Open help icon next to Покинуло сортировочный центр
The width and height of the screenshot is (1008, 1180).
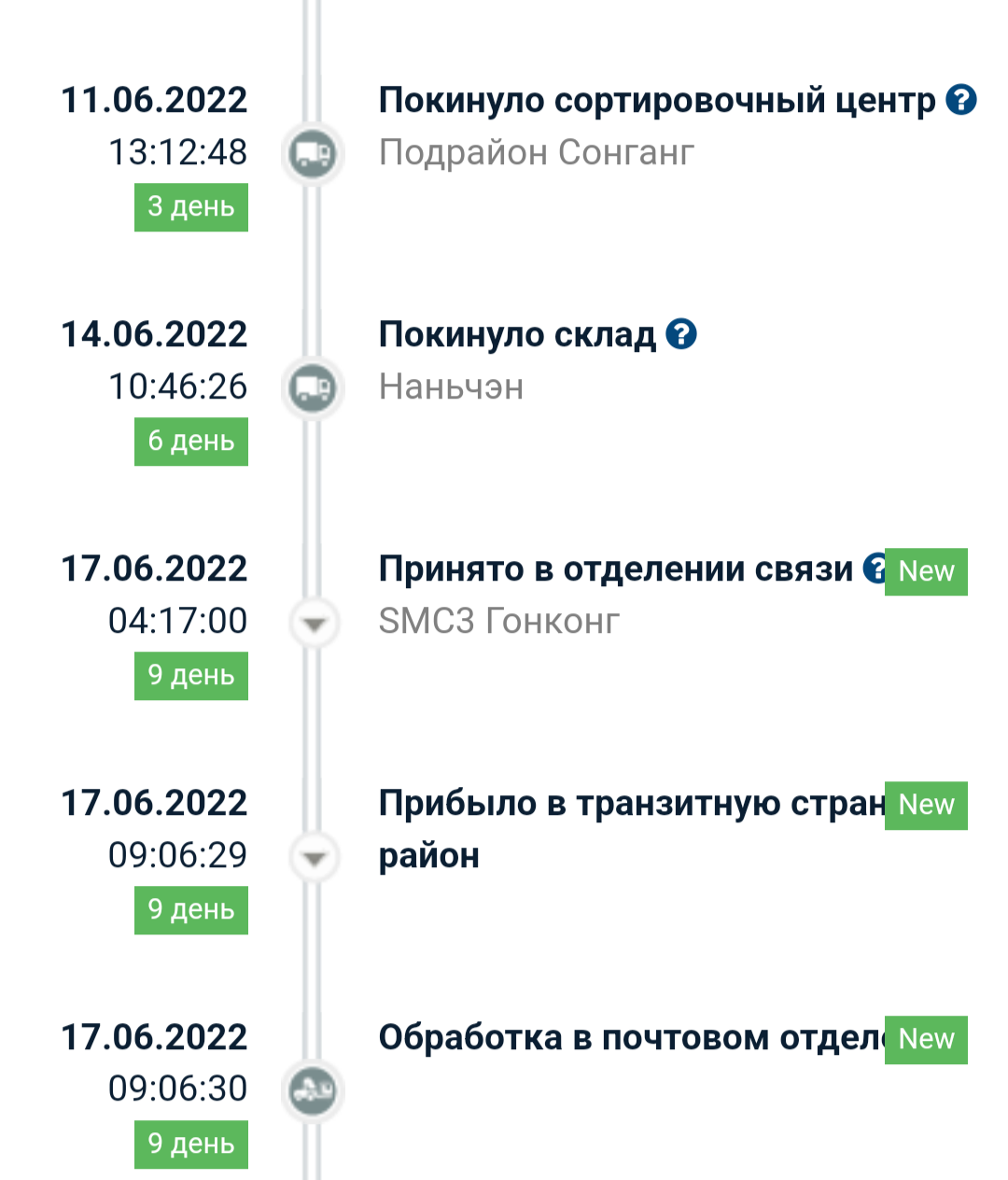(960, 100)
